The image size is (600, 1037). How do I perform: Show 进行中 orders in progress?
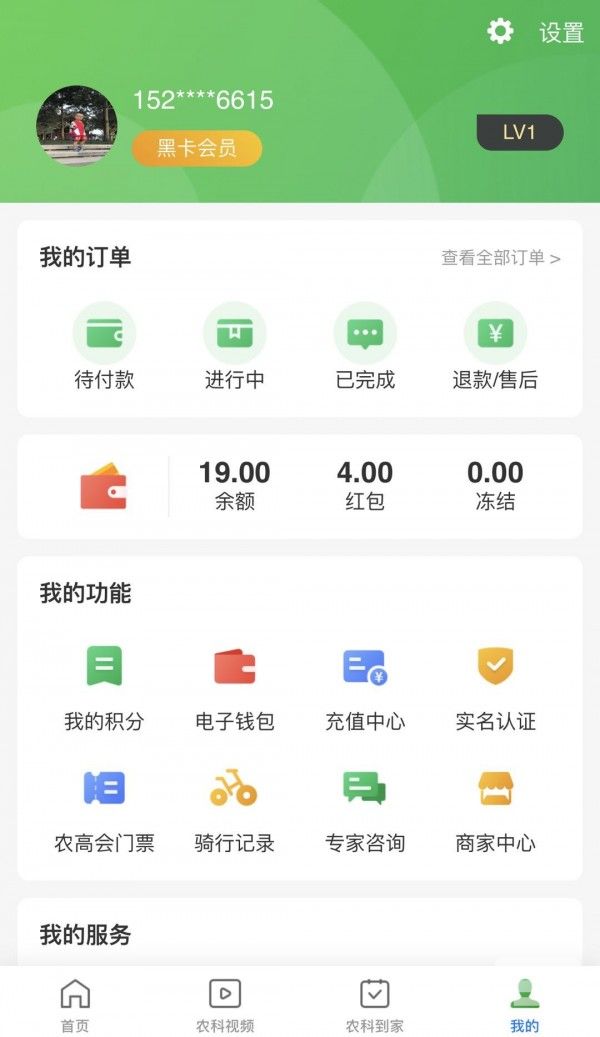[235, 346]
